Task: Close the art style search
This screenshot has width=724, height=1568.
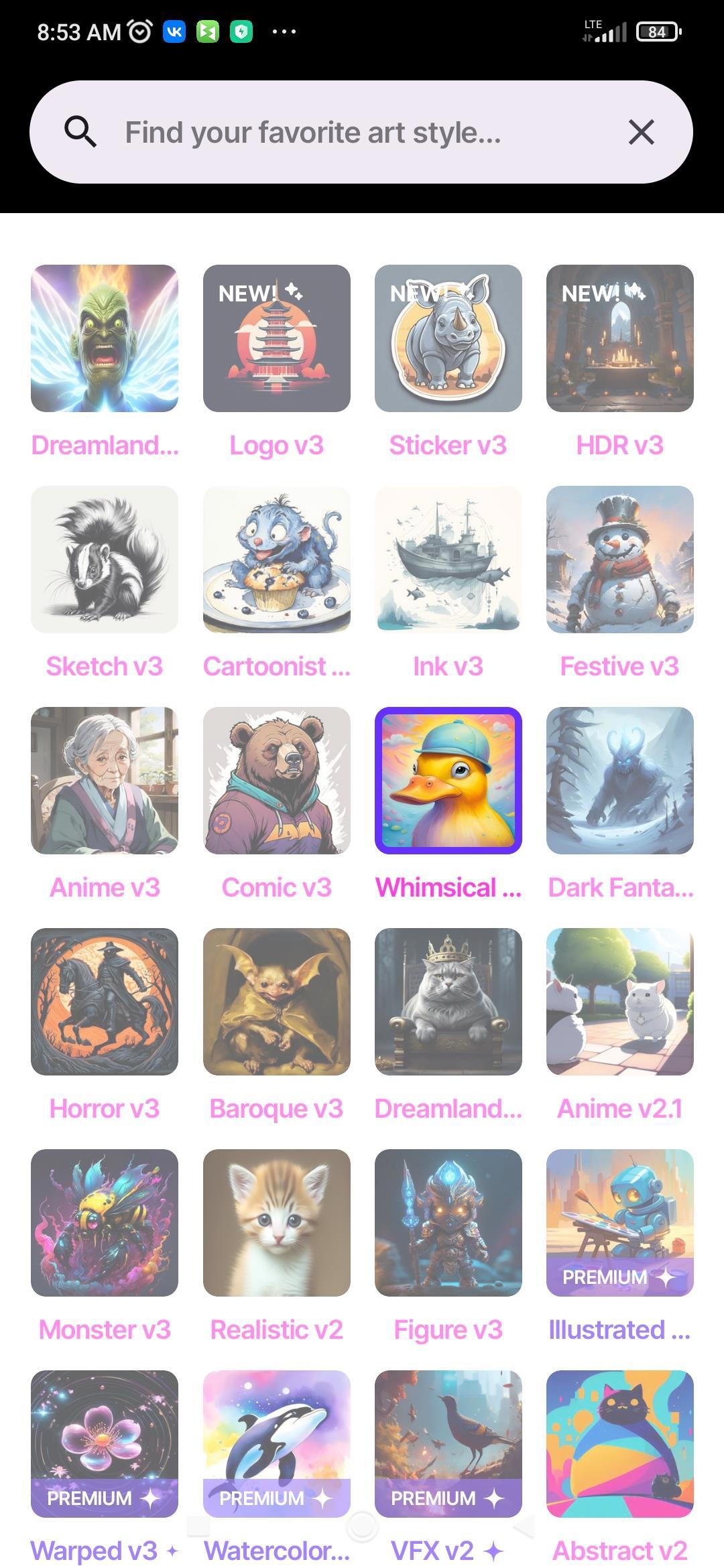Action: [641, 132]
